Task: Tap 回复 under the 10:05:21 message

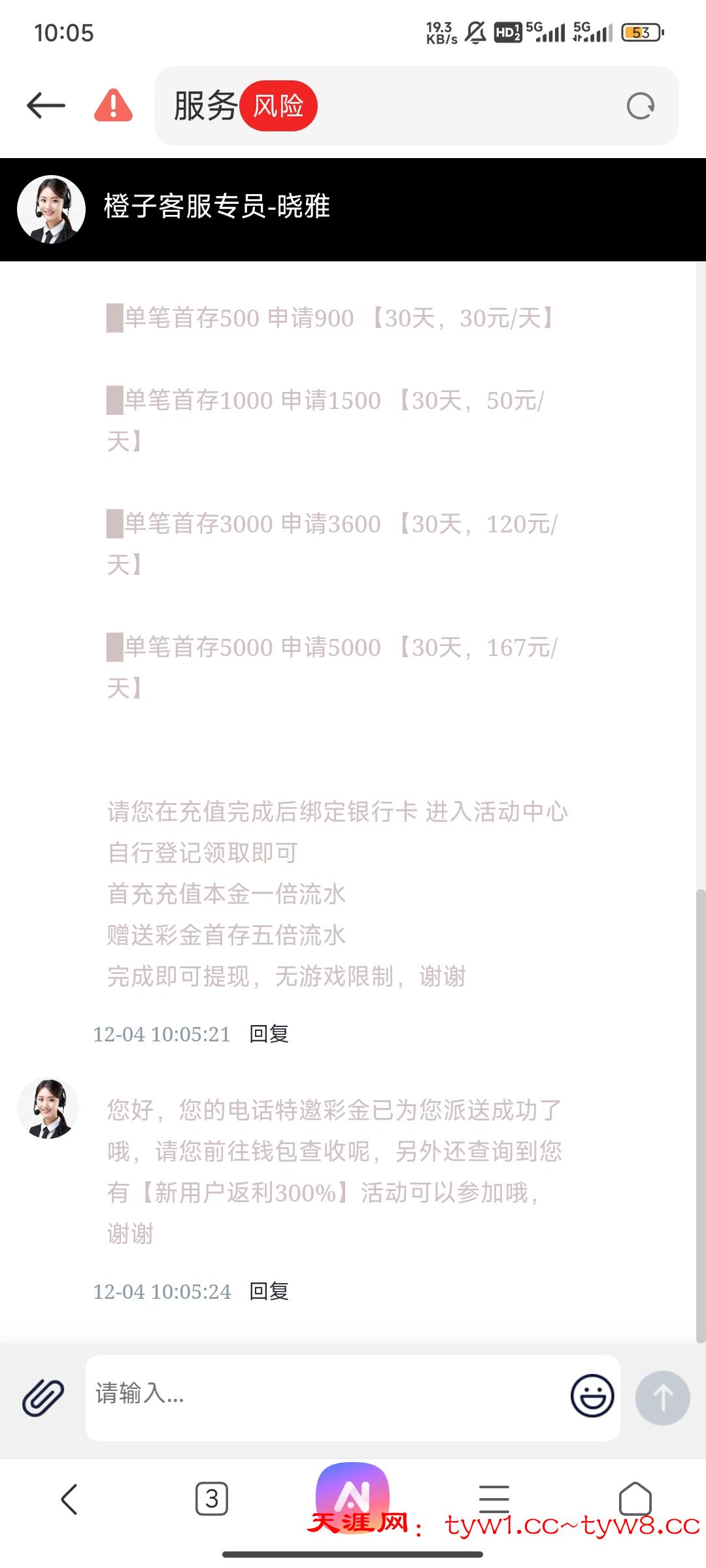Action: point(269,1034)
